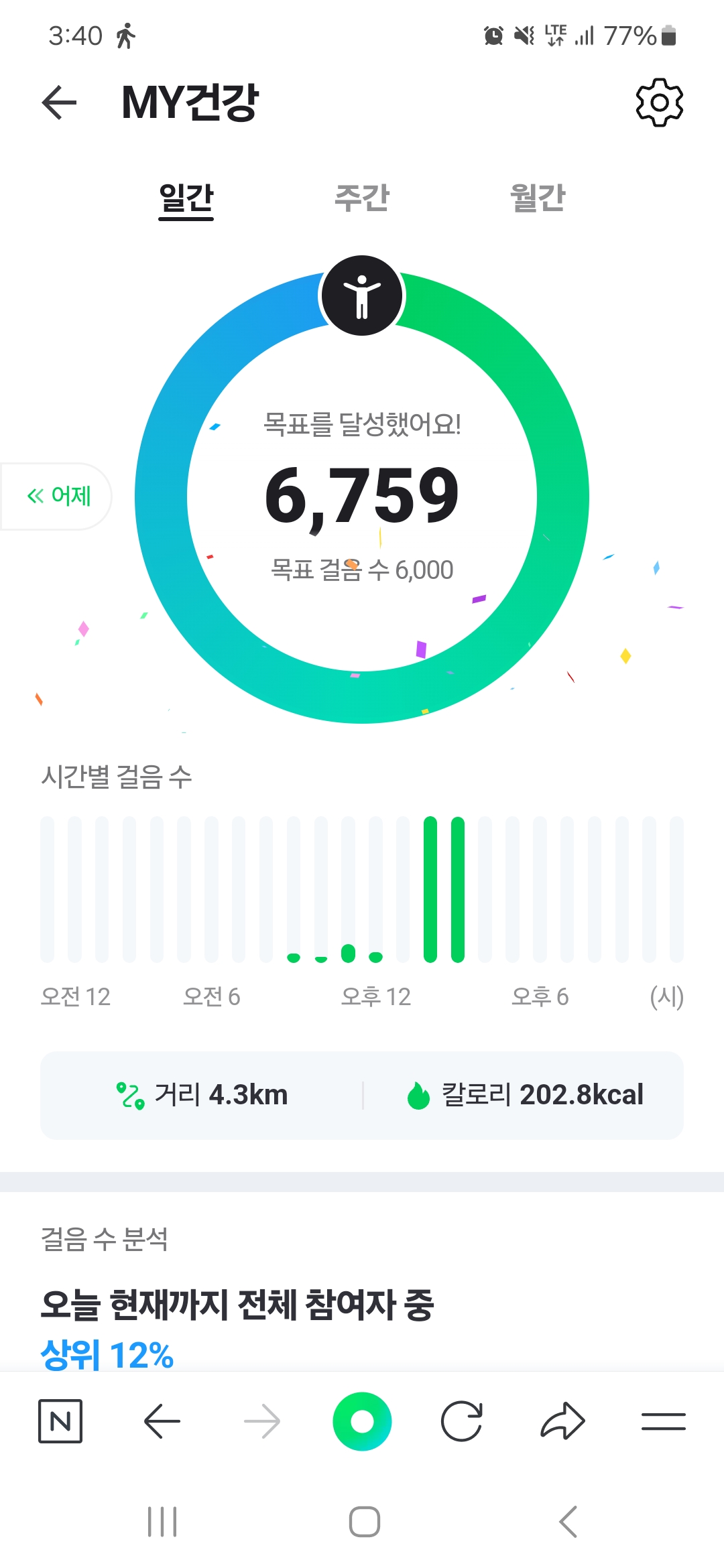Go back from MY건강 page

pyautogui.click(x=59, y=103)
